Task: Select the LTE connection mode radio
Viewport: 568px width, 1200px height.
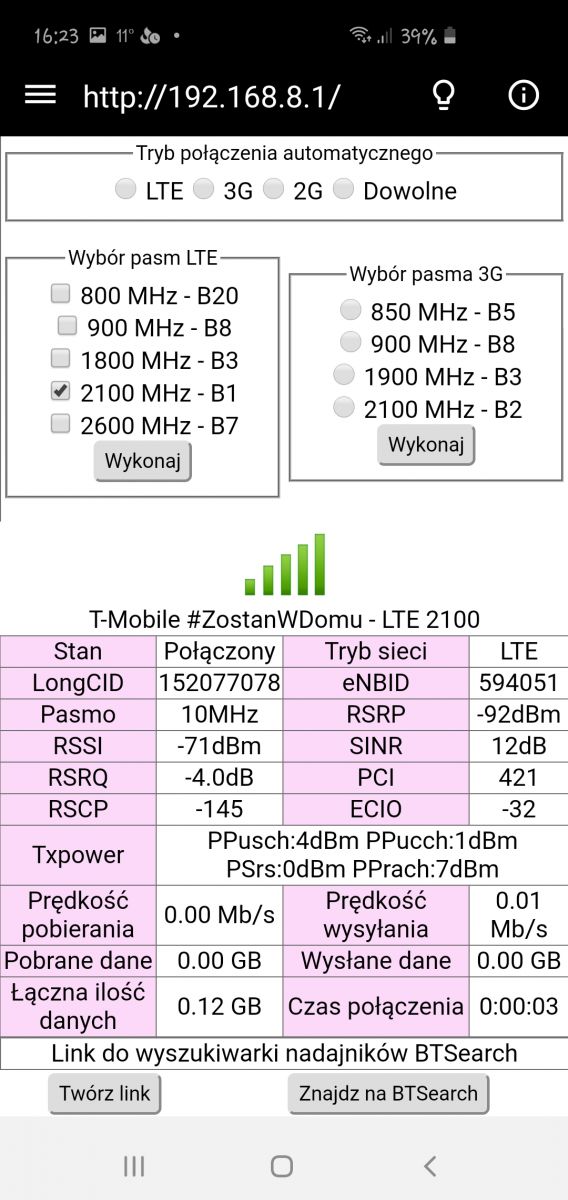Action: pos(125,189)
